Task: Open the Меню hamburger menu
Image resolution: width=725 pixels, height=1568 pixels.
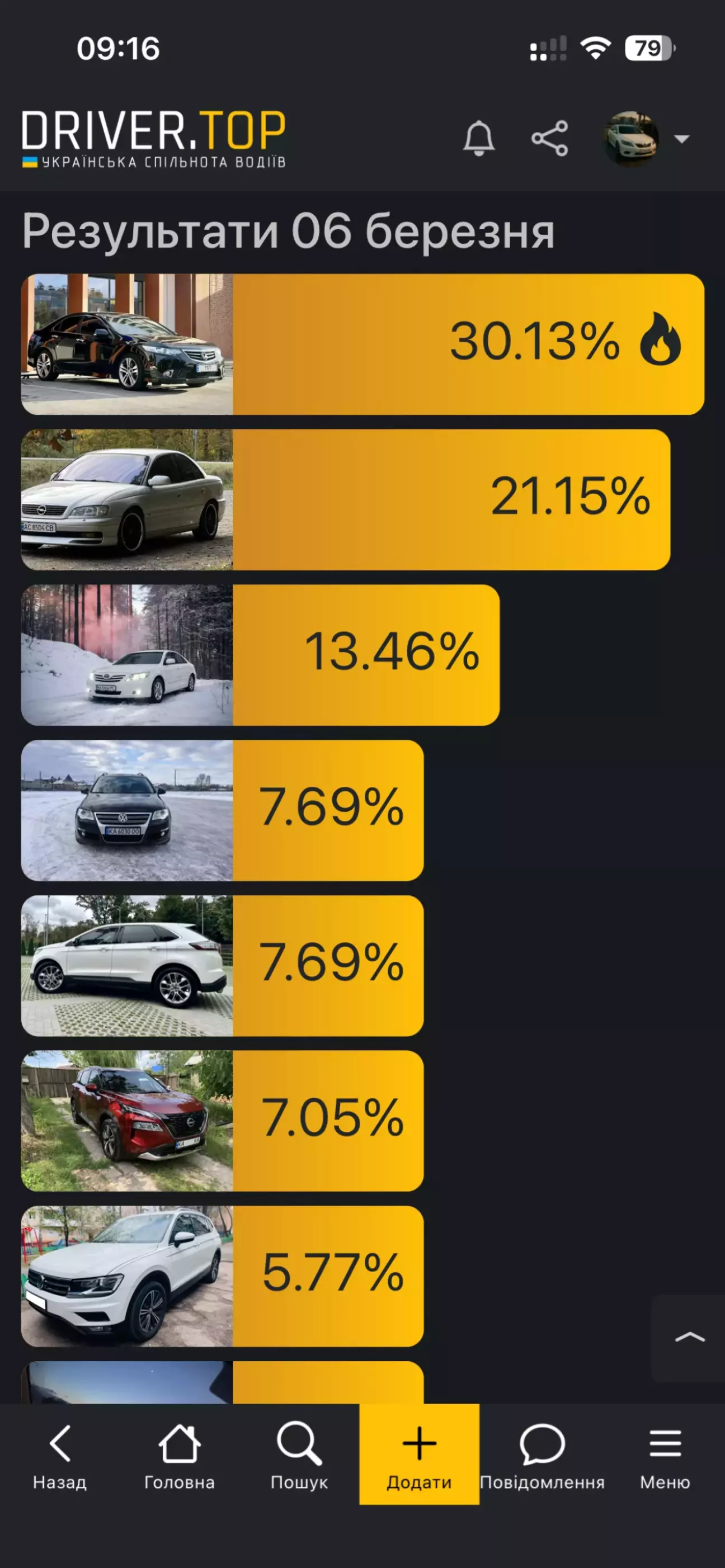Action: tap(665, 1456)
